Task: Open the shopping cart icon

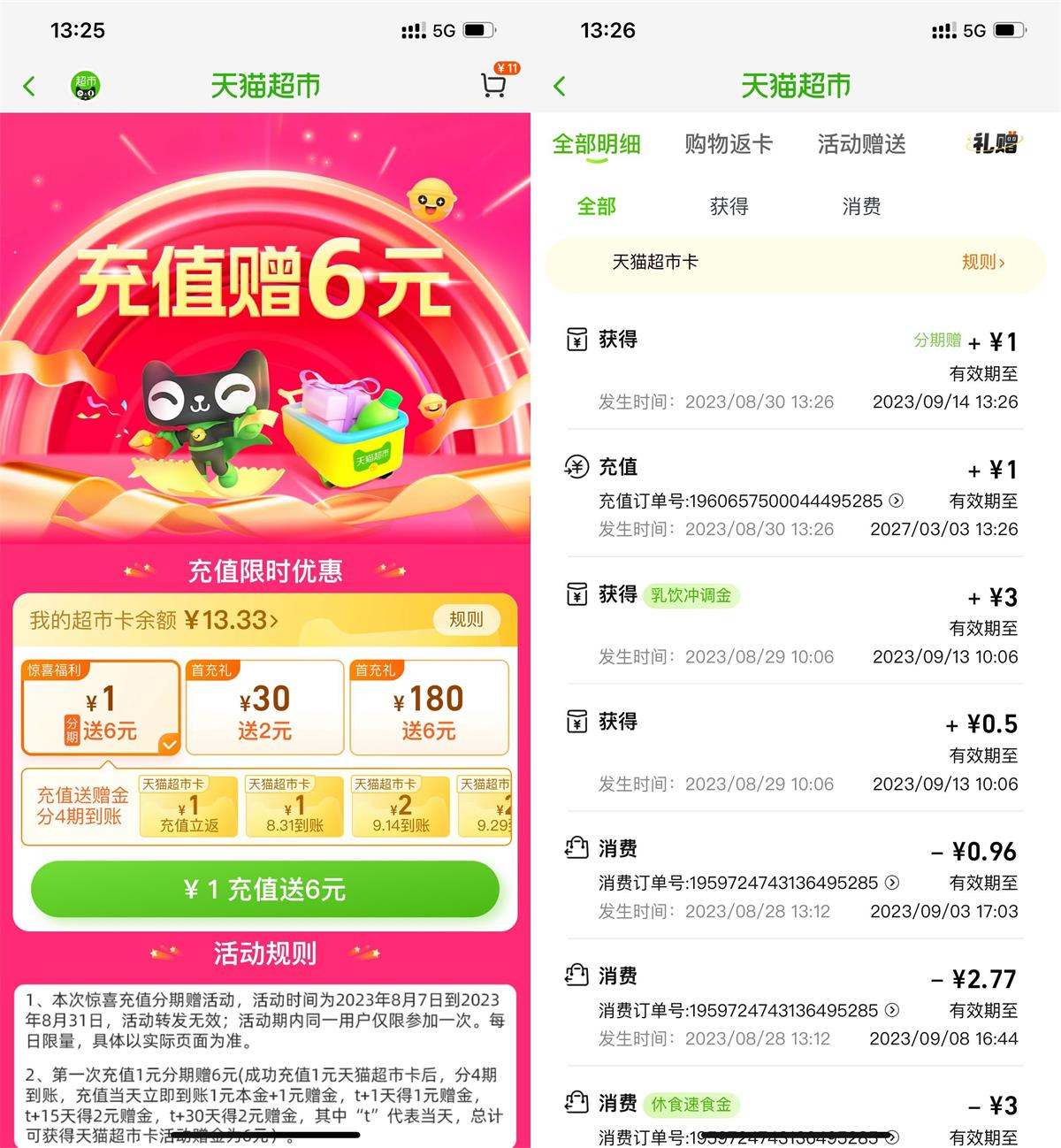Action: 493,86
